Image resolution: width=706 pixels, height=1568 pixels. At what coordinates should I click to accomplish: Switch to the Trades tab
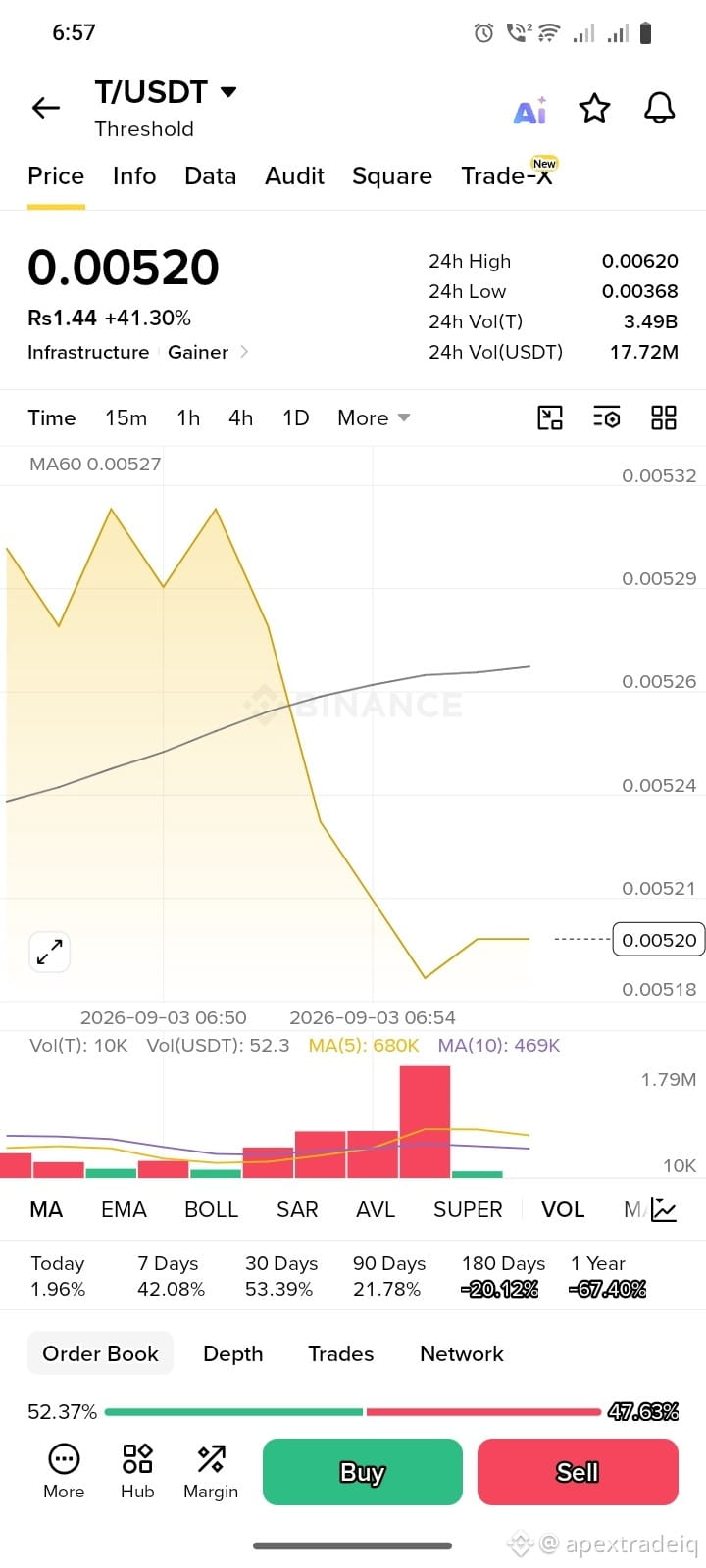pyautogui.click(x=341, y=1353)
